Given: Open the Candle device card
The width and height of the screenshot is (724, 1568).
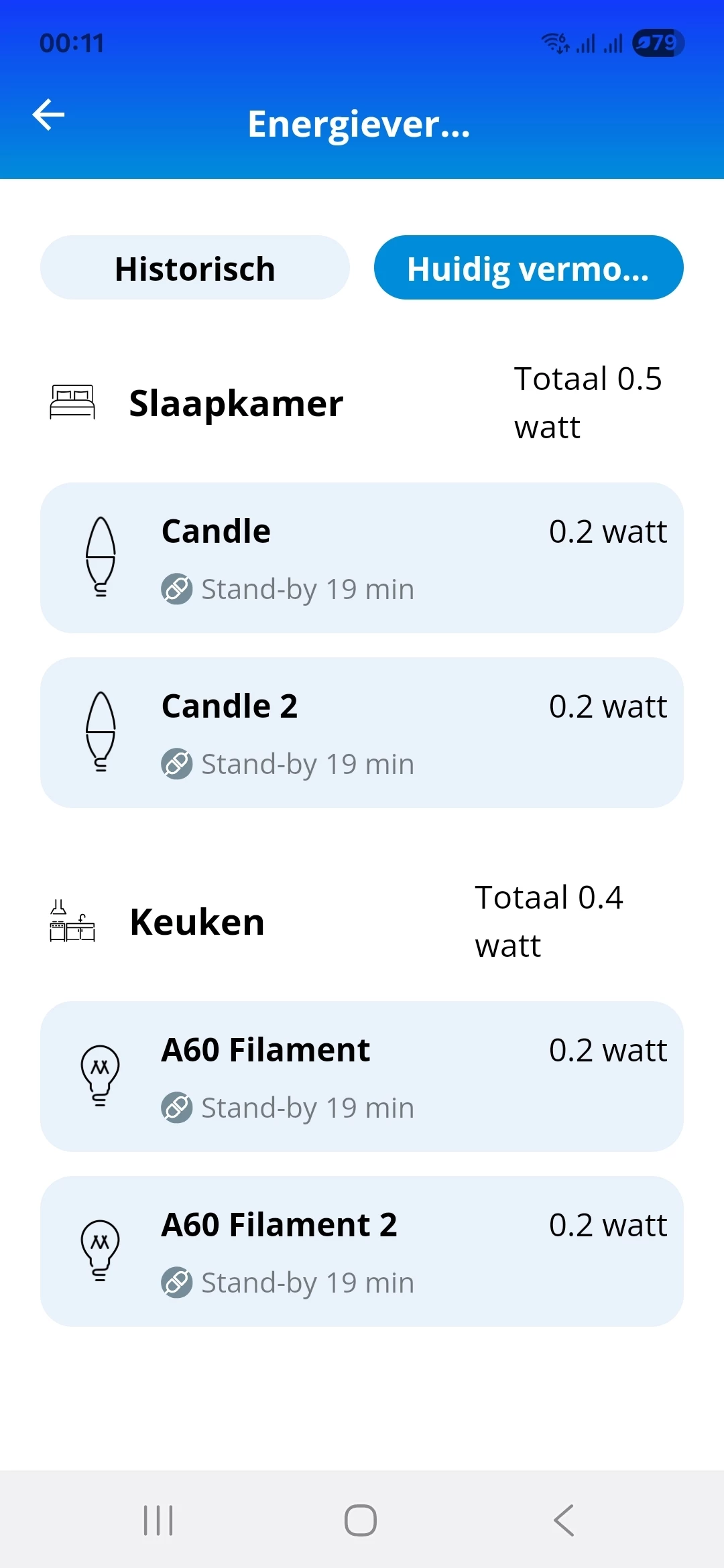Looking at the screenshot, I should pos(362,558).
